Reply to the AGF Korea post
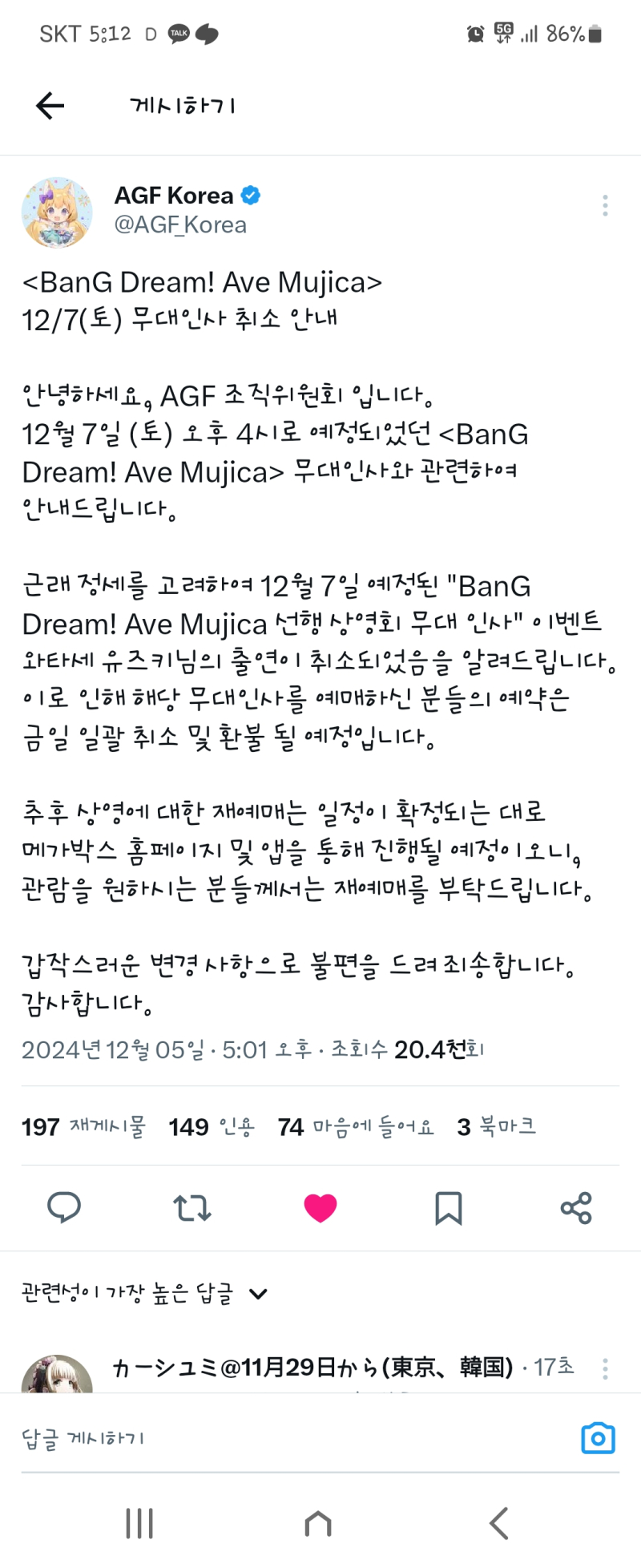The width and height of the screenshot is (641, 1568). click(x=64, y=1207)
